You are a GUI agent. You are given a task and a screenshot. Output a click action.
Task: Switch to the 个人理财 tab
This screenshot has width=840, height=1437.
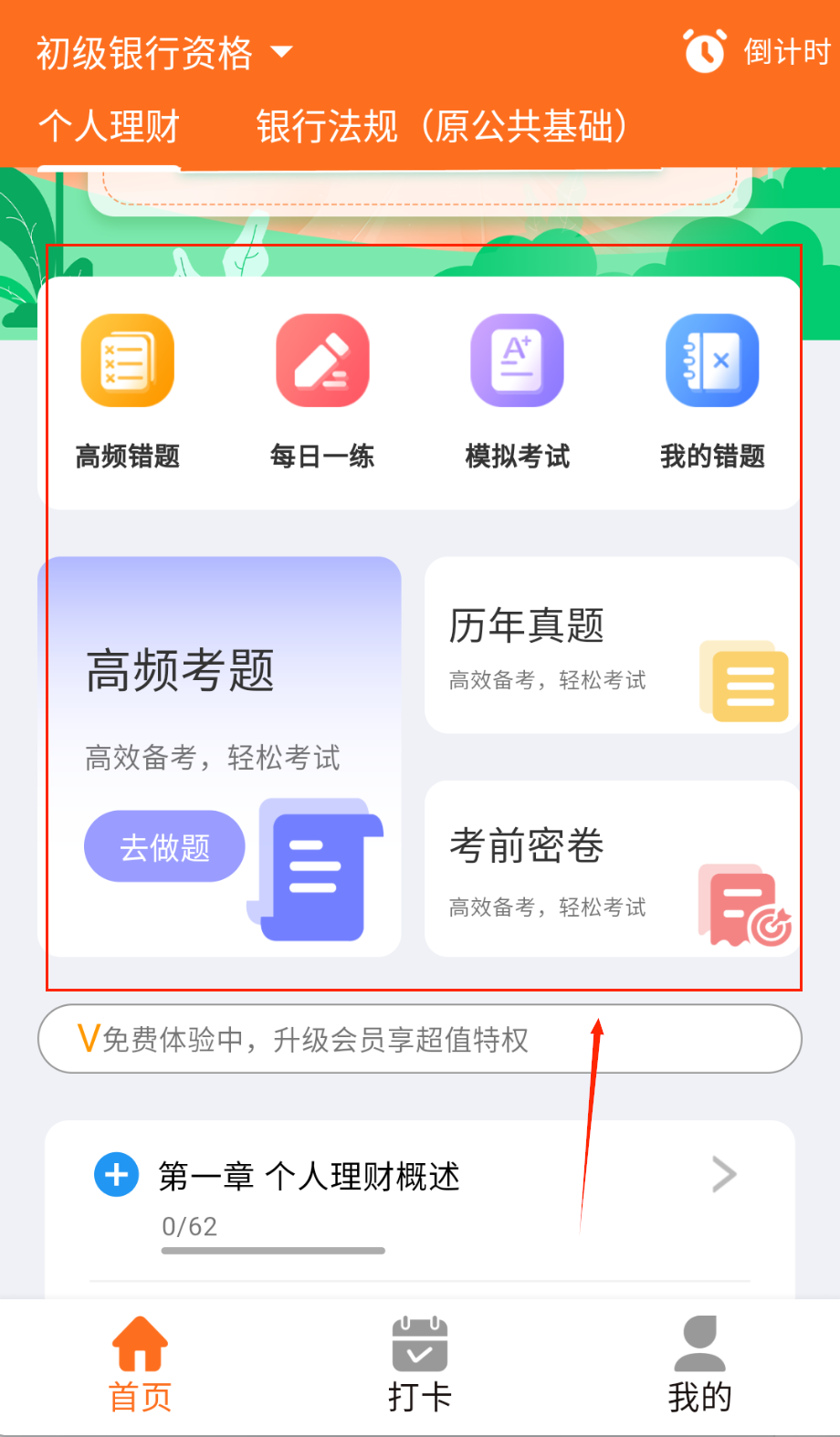109,127
